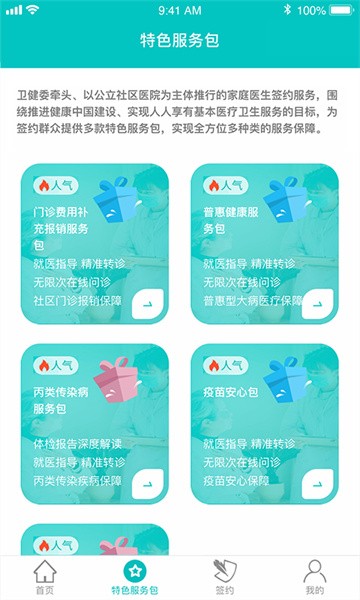This screenshot has height=600, width=360.
Task: Tap the arrow button on 丙类传染病服务包
Action: point(148,484)
